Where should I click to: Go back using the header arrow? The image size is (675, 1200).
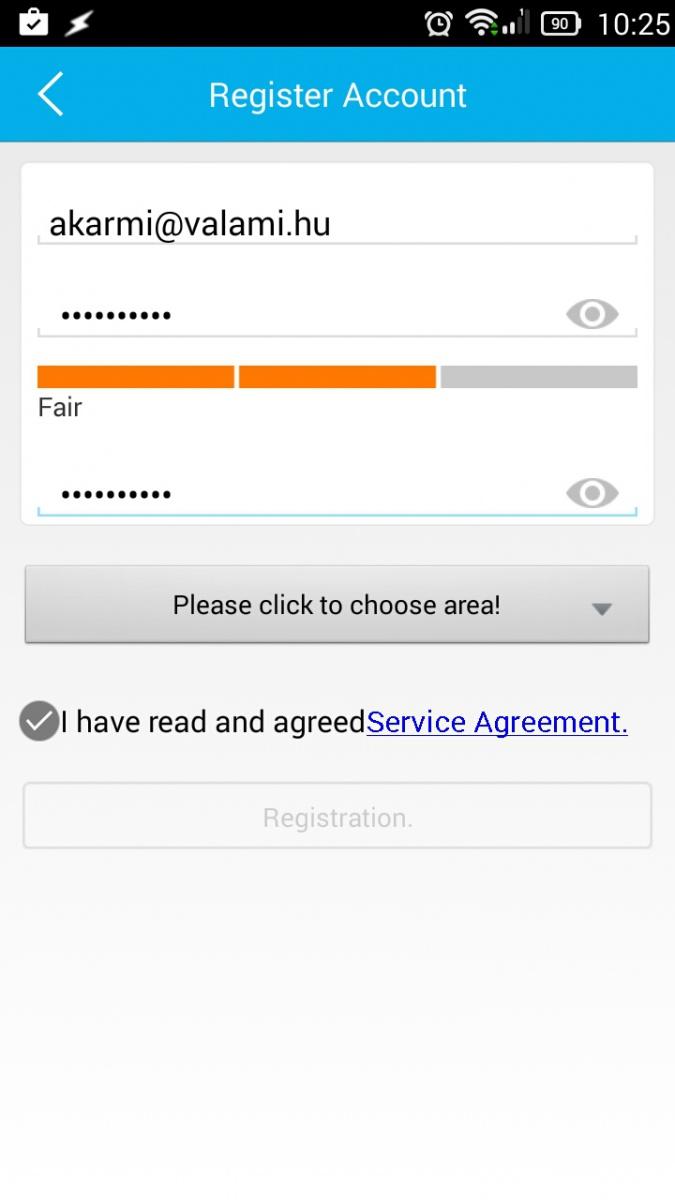pyautogui.click(x=50, y=95)
